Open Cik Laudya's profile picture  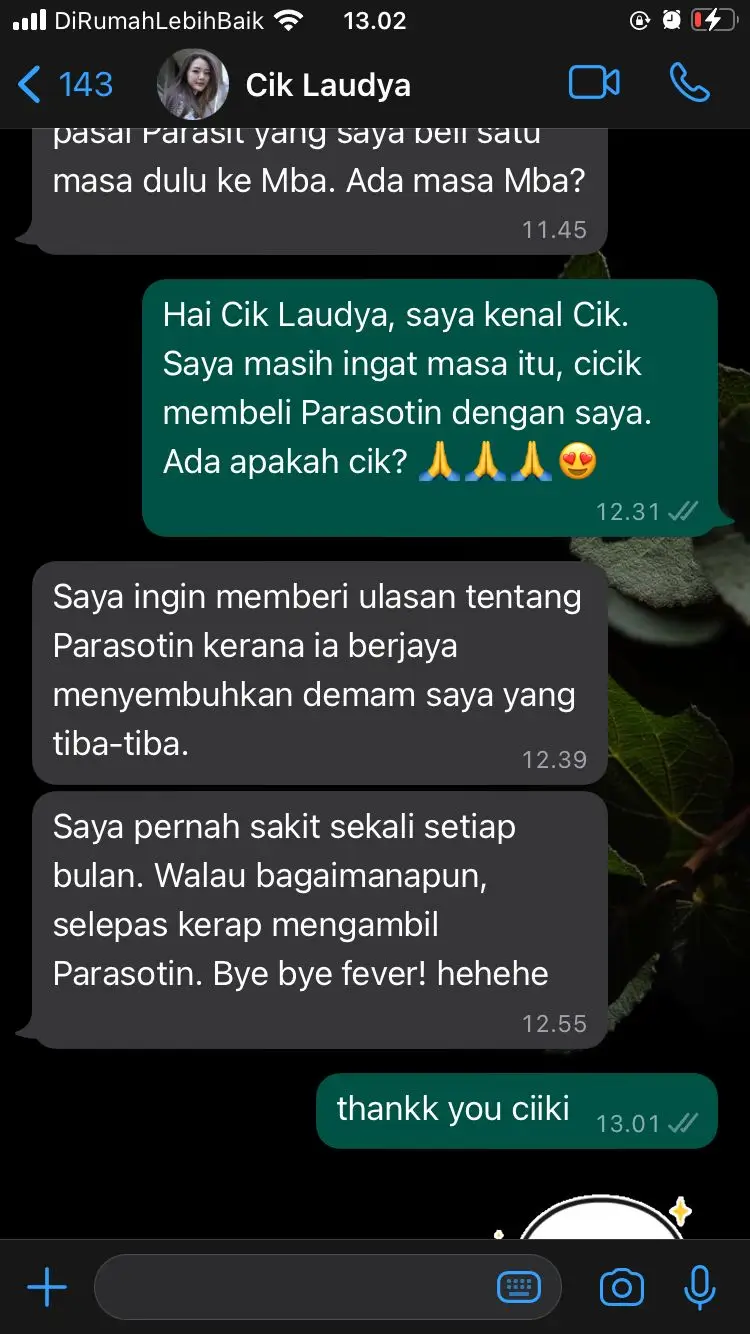coord(193,85)
